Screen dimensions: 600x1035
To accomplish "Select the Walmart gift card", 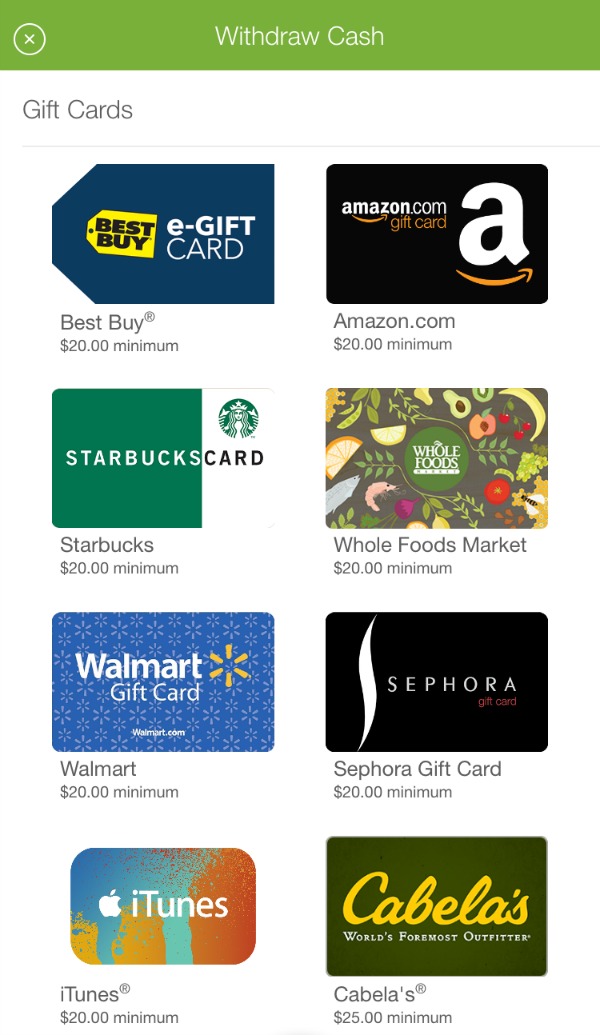I will (x=163, y=682).
